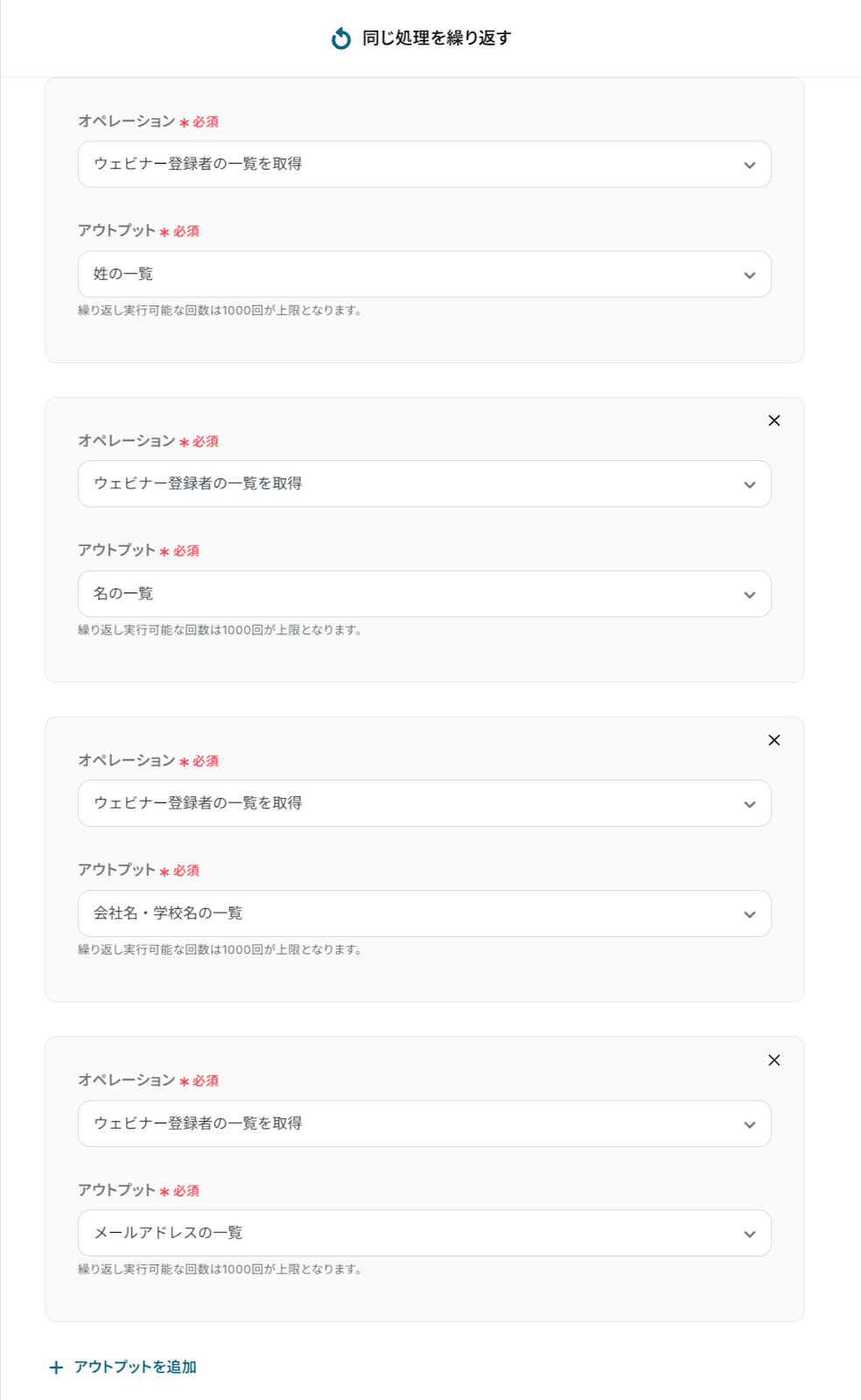Remove the 会社名・学校名の一覧 output block
The image size is (861, 1400).
point(774,740)
